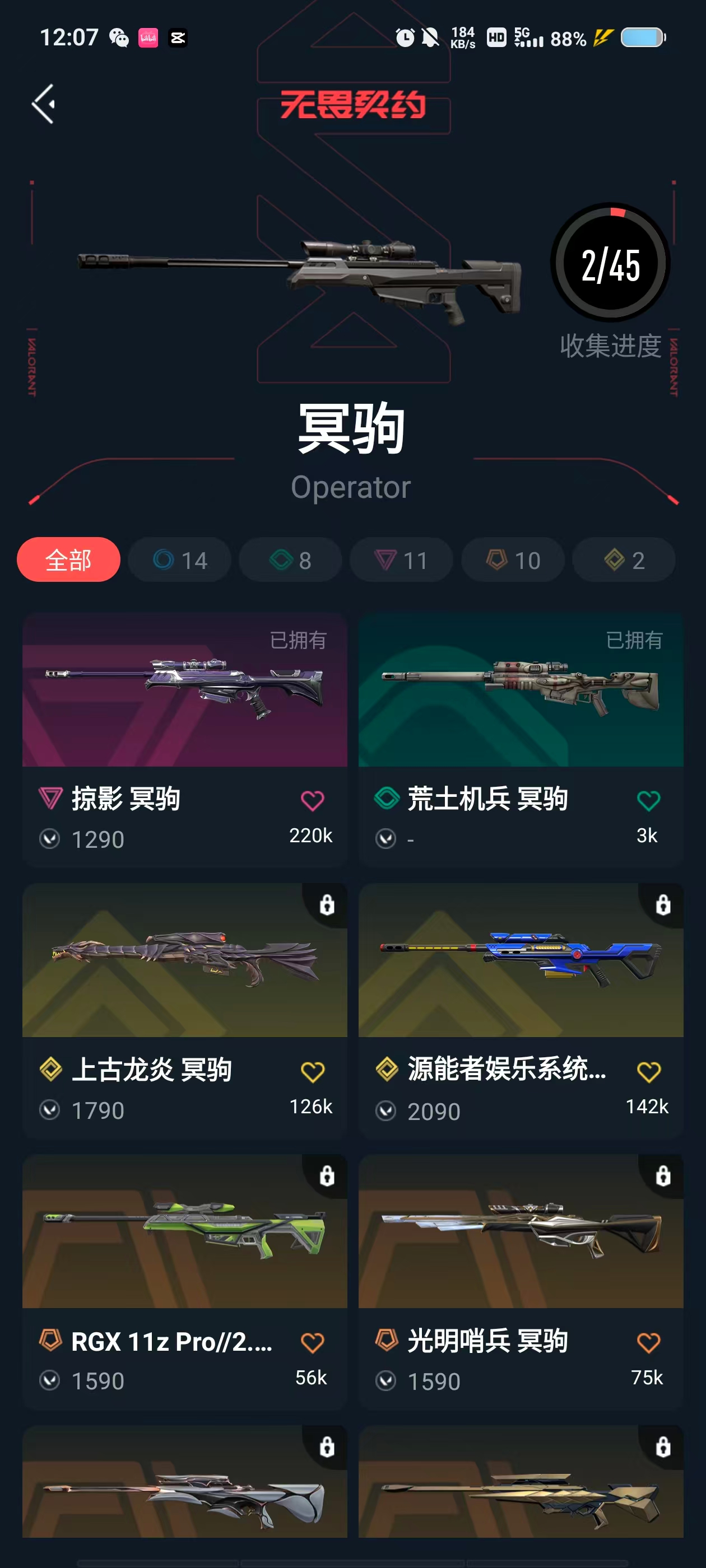The image size is (706, 1568).
Task: Like the 荒土机兵 冥驹 skin
Action: pyautogui.click(x=648, y=800)
